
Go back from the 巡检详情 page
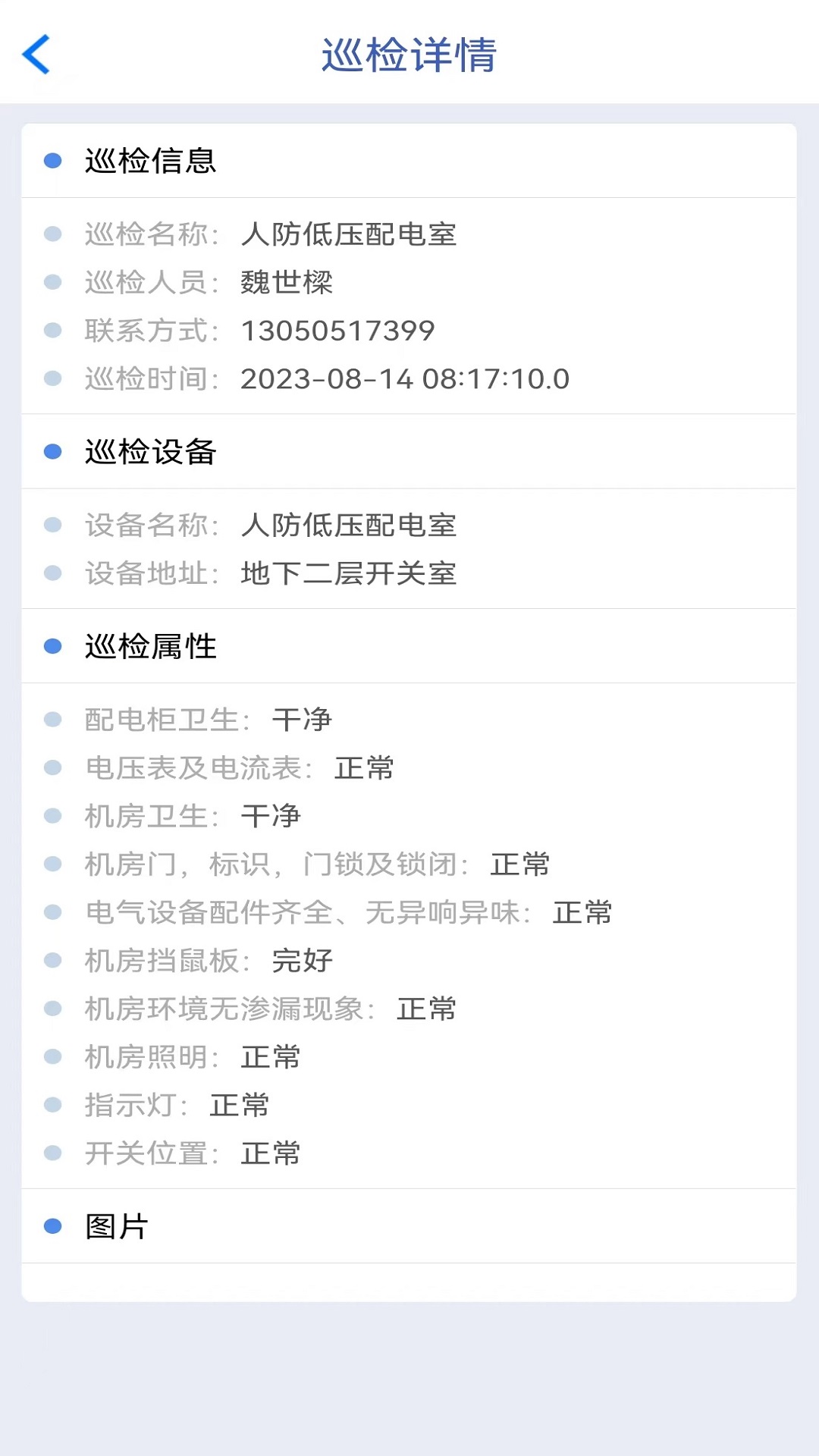36,55
